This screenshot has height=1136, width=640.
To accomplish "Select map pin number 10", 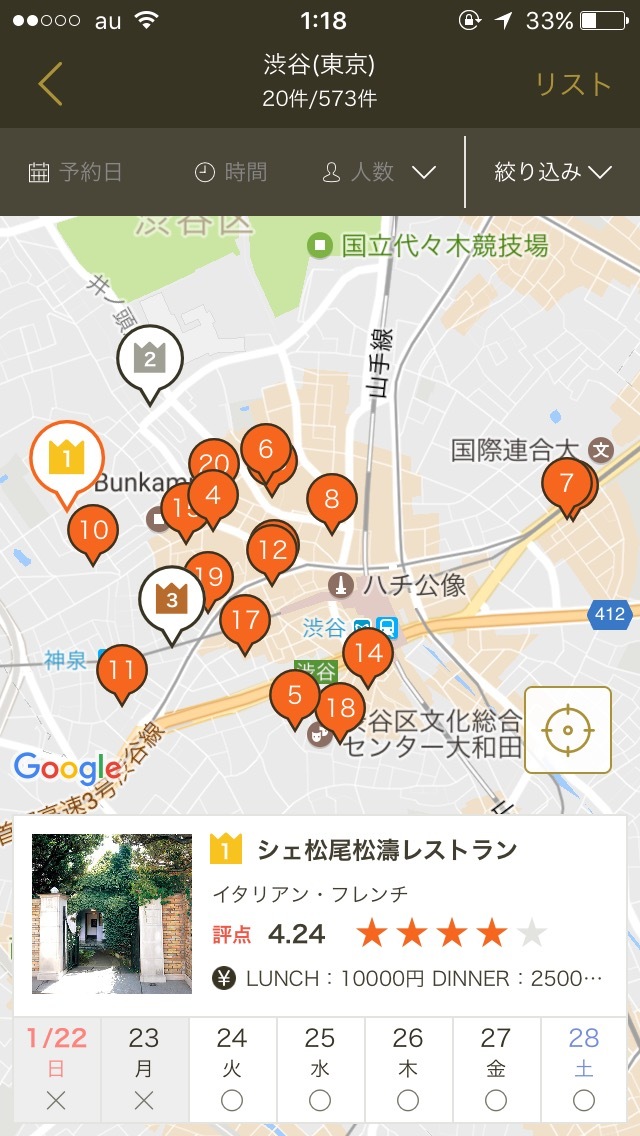I will tap(93, 532).
